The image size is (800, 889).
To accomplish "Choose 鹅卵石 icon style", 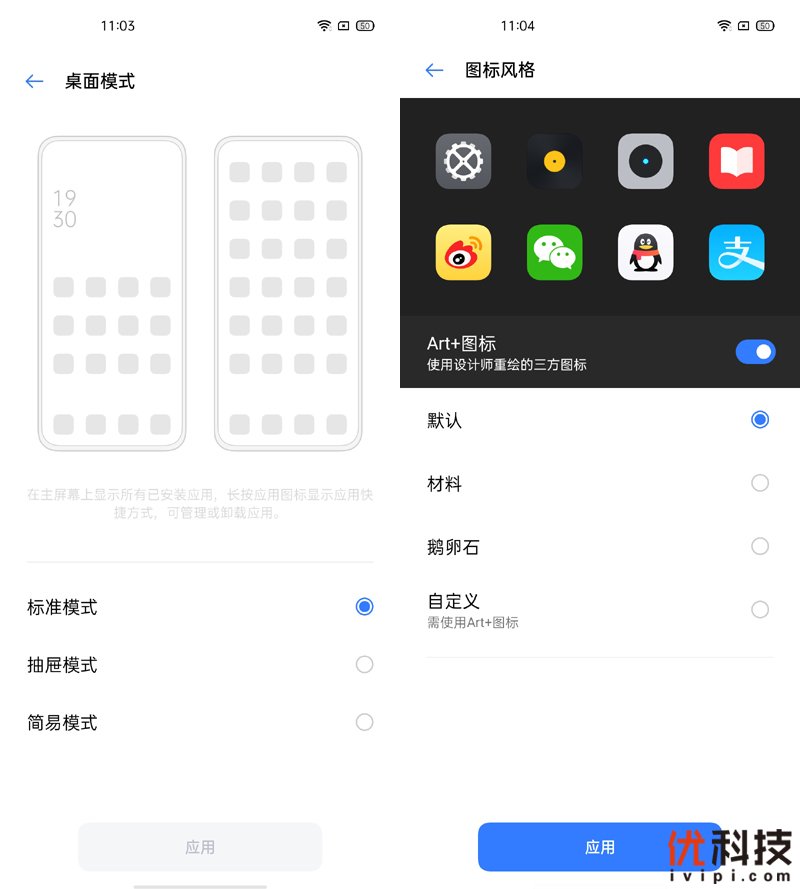I will click(760, 546).
